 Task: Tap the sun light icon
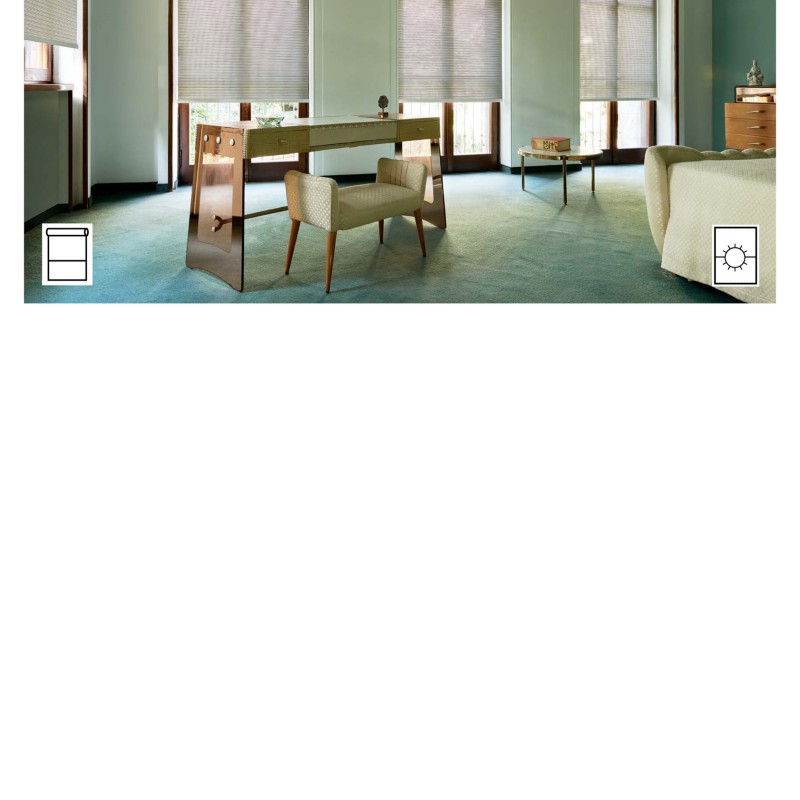[x=735, y=256]
